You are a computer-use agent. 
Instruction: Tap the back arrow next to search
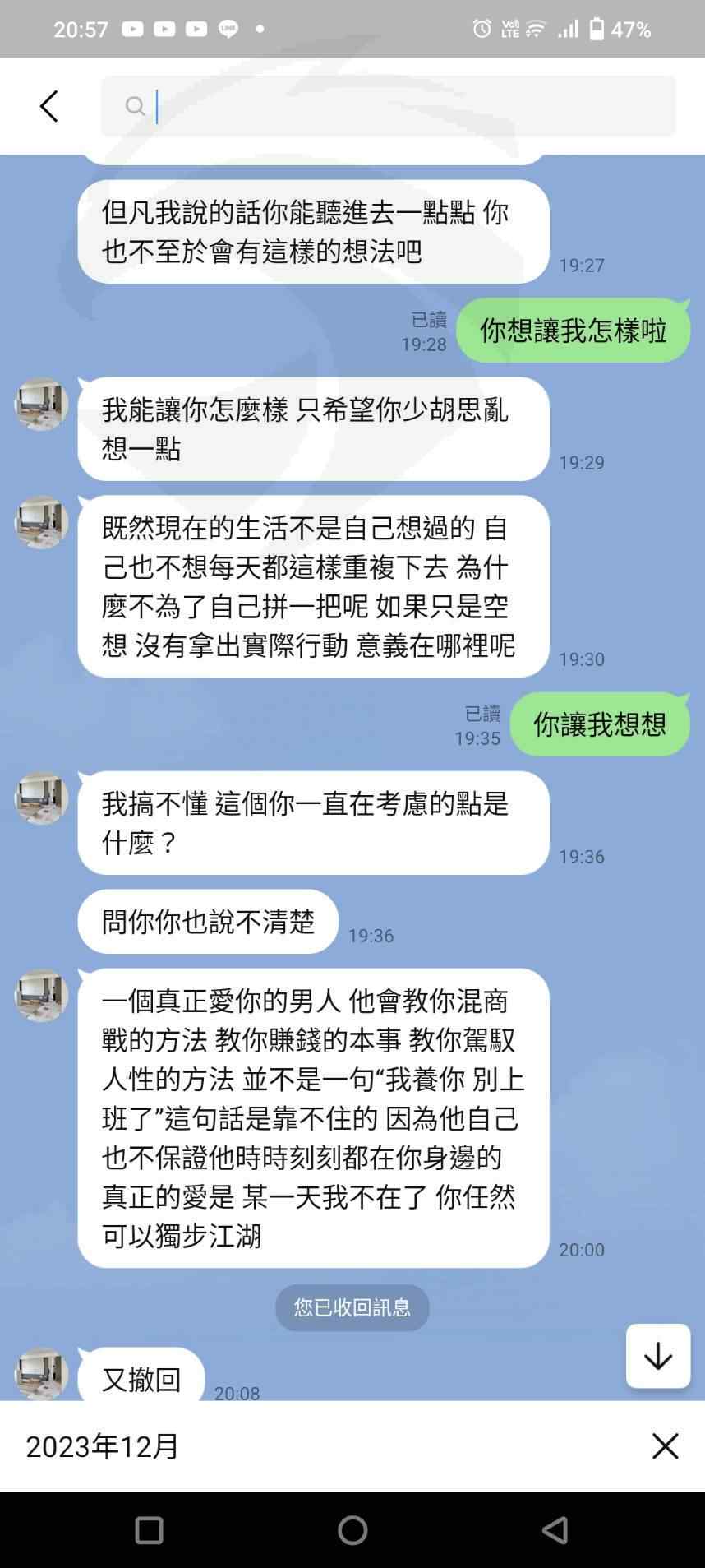coord(49,106)
